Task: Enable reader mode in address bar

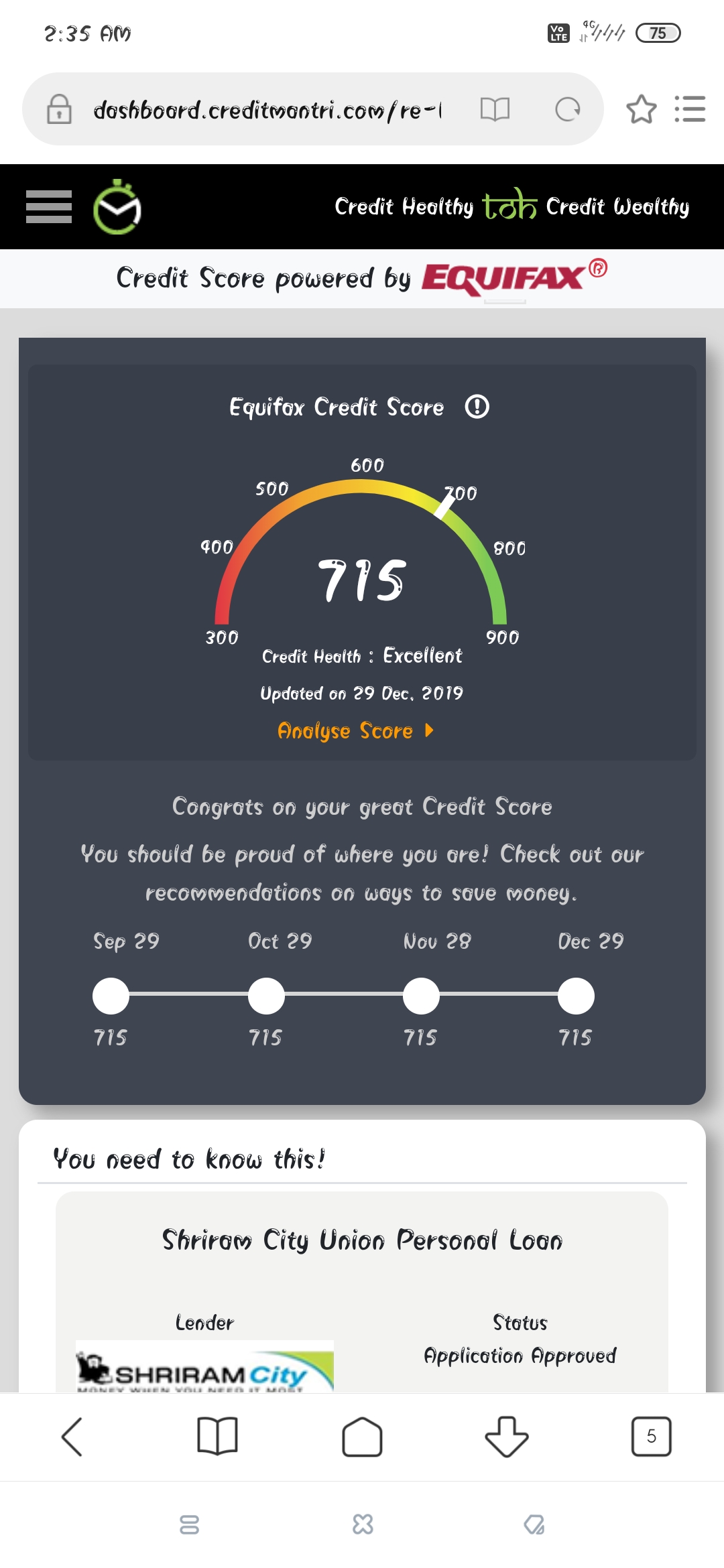Action: point(495,109)
